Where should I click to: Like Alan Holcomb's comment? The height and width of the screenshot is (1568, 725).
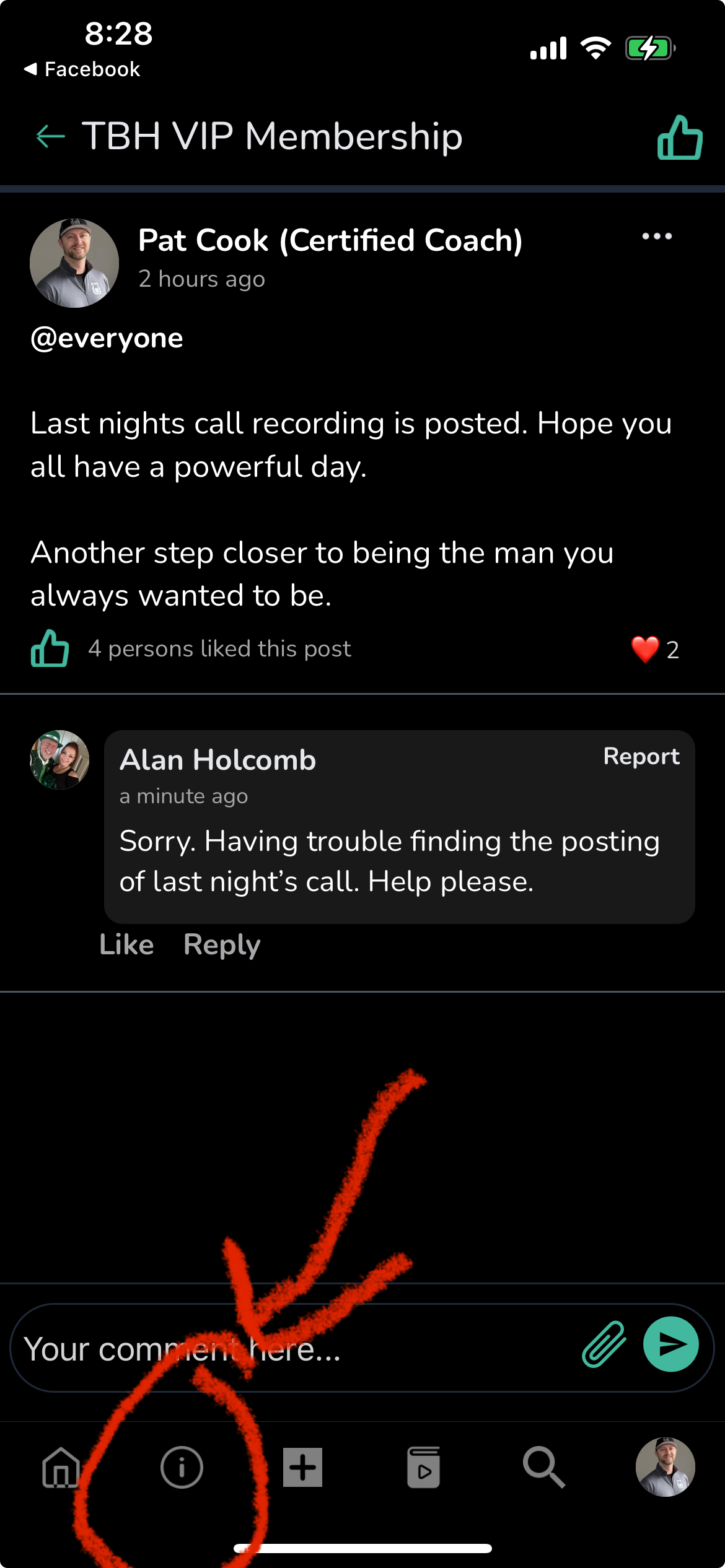click(x=126, y=945)
